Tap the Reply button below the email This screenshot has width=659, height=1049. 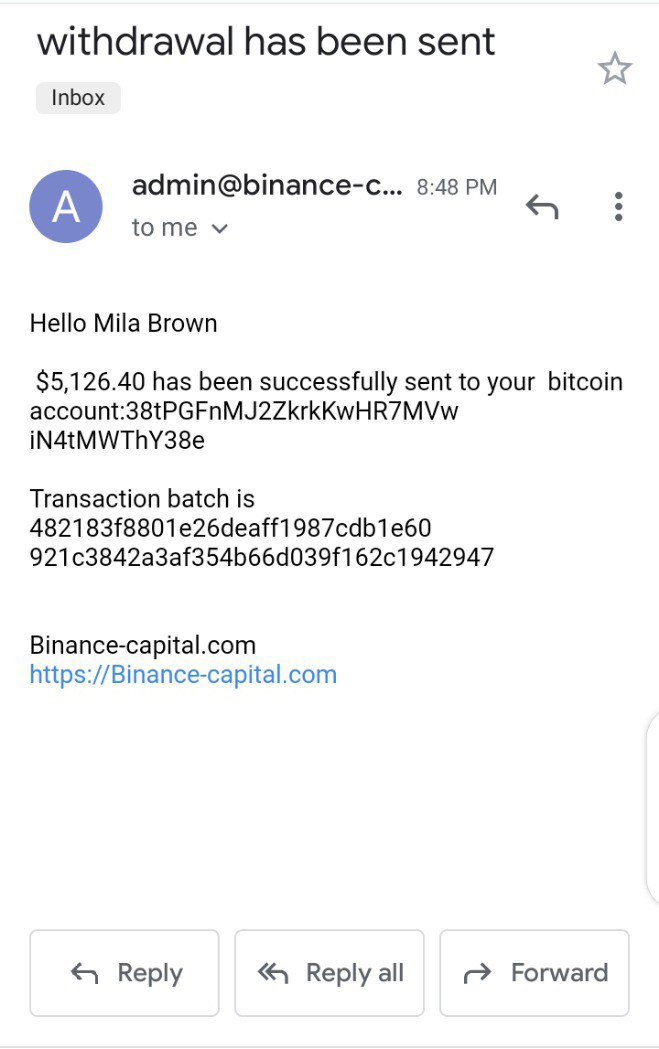tap(124, 973)
